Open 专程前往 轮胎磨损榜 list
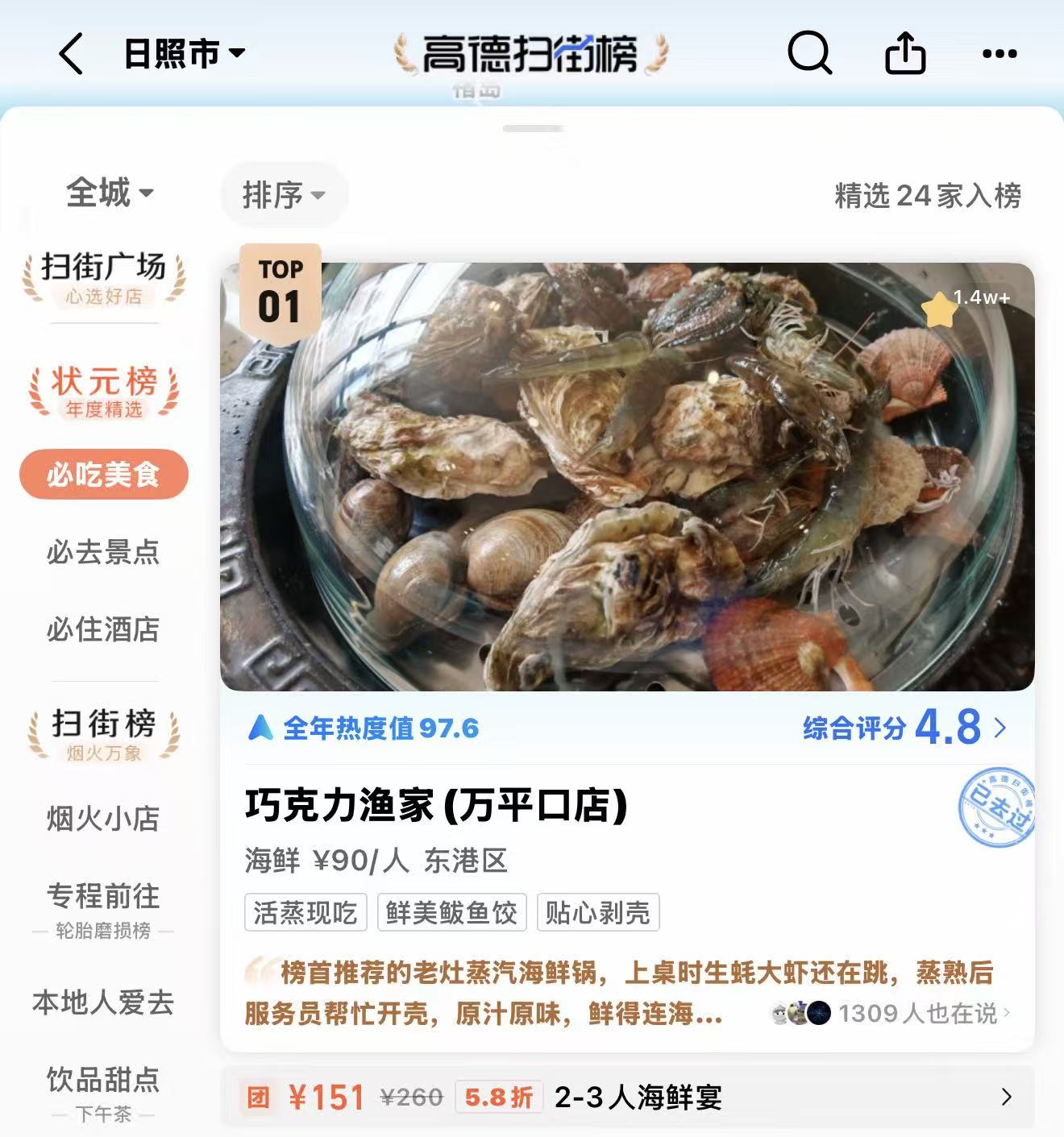Viewport: 1064px width, 1137px height. (x=103, y=908)
